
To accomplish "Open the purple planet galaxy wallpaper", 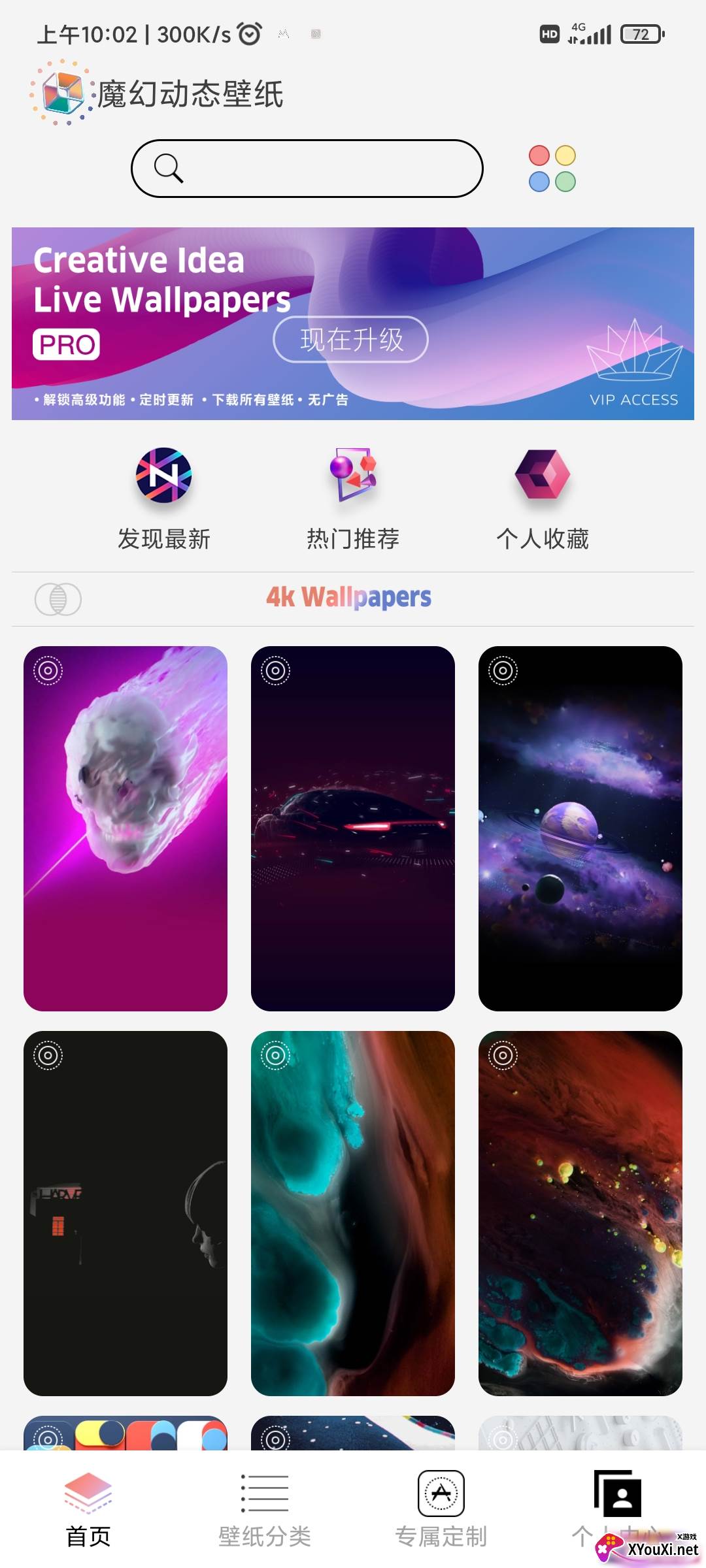I will [580, 828].
